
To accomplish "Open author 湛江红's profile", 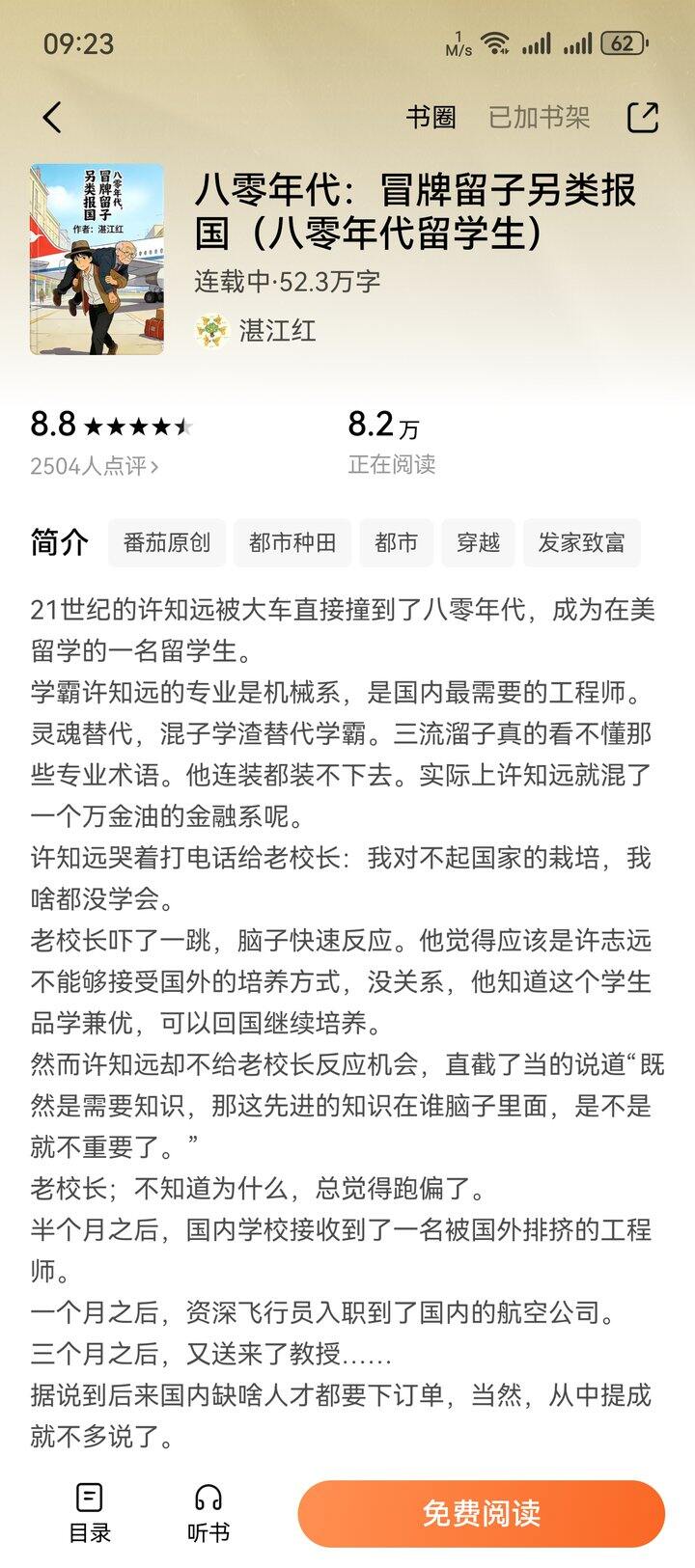I will pos(256,331).
